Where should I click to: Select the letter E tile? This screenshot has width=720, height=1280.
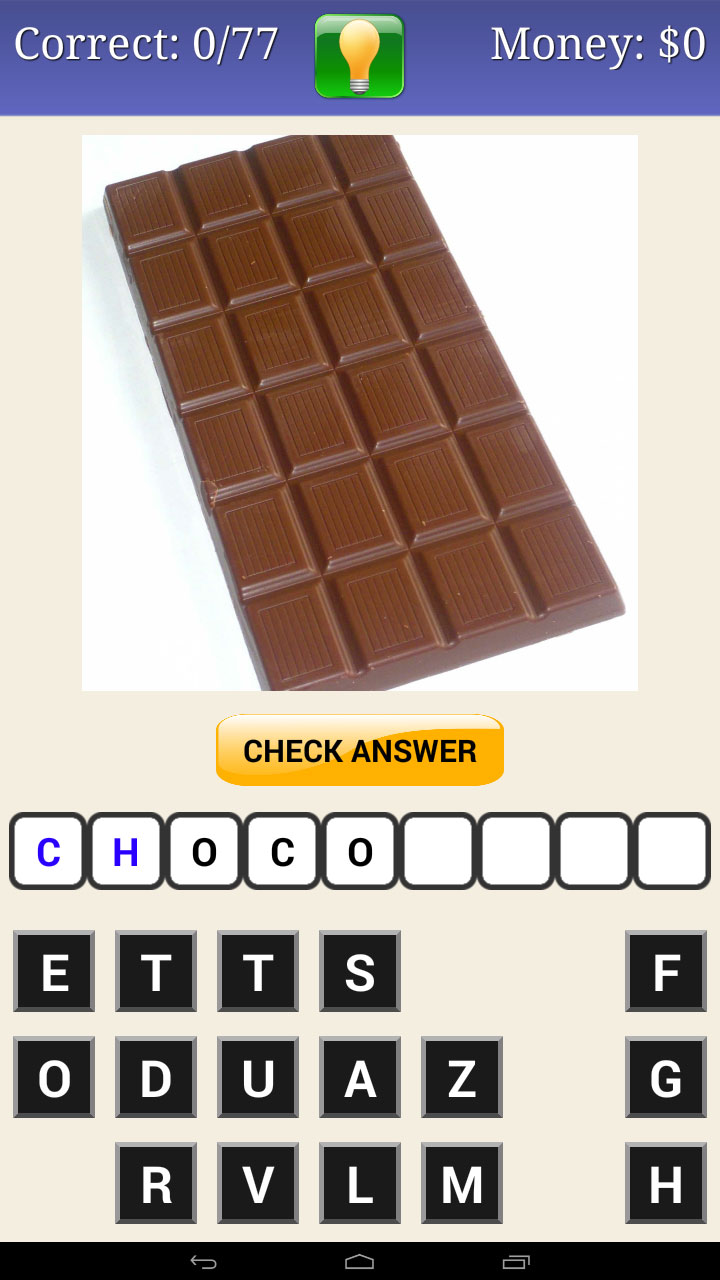coord(54,971)
